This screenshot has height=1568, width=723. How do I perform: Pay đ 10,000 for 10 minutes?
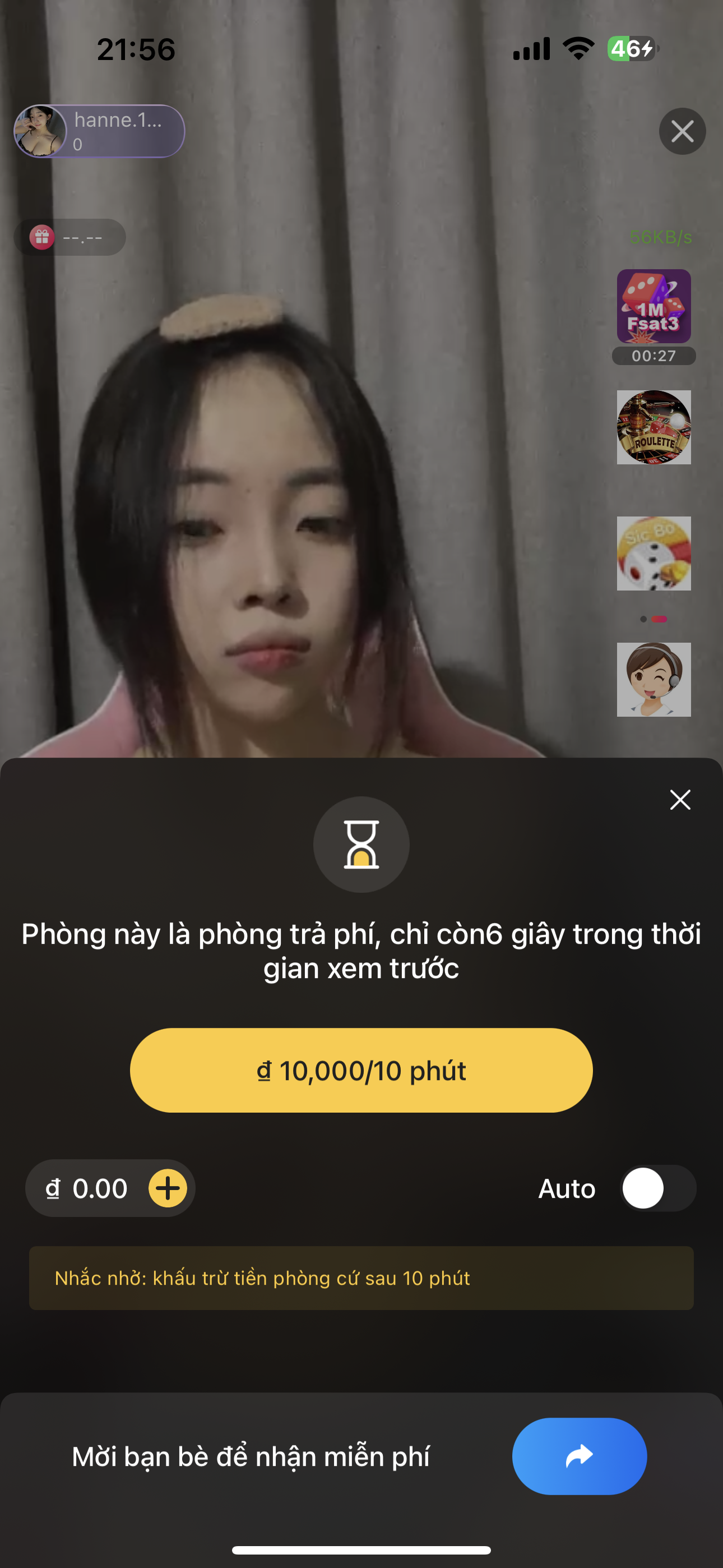[x=361, y=1071]
